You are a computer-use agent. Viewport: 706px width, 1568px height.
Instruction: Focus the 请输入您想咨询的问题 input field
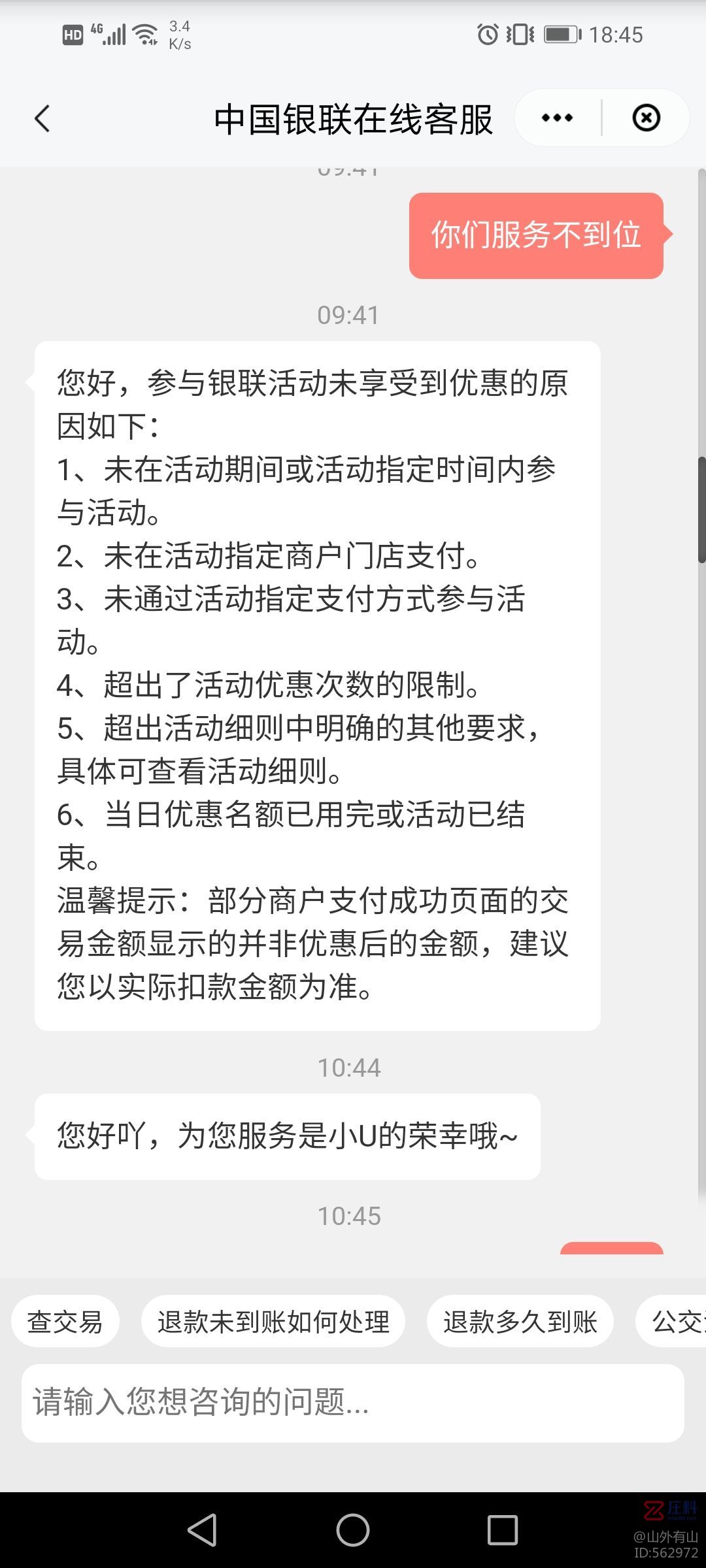tap(353, 1403)
